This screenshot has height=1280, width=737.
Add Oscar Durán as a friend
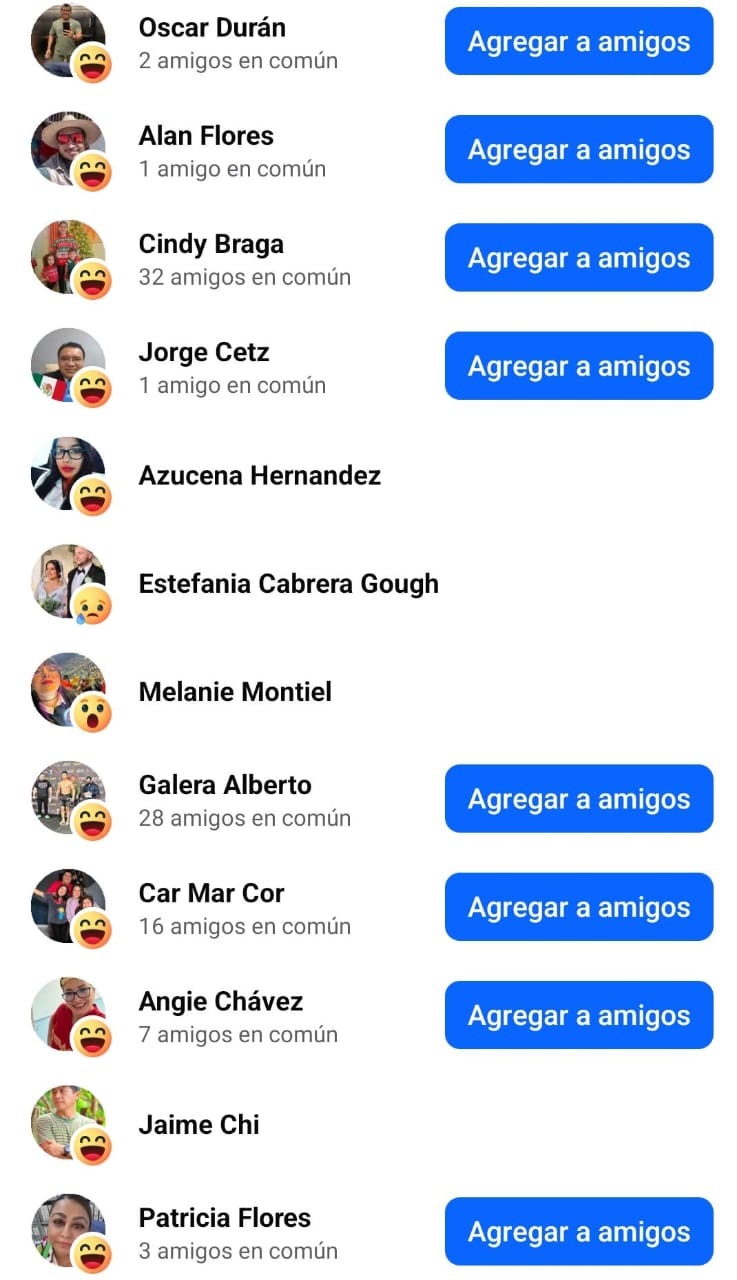(x=578, y=42)
